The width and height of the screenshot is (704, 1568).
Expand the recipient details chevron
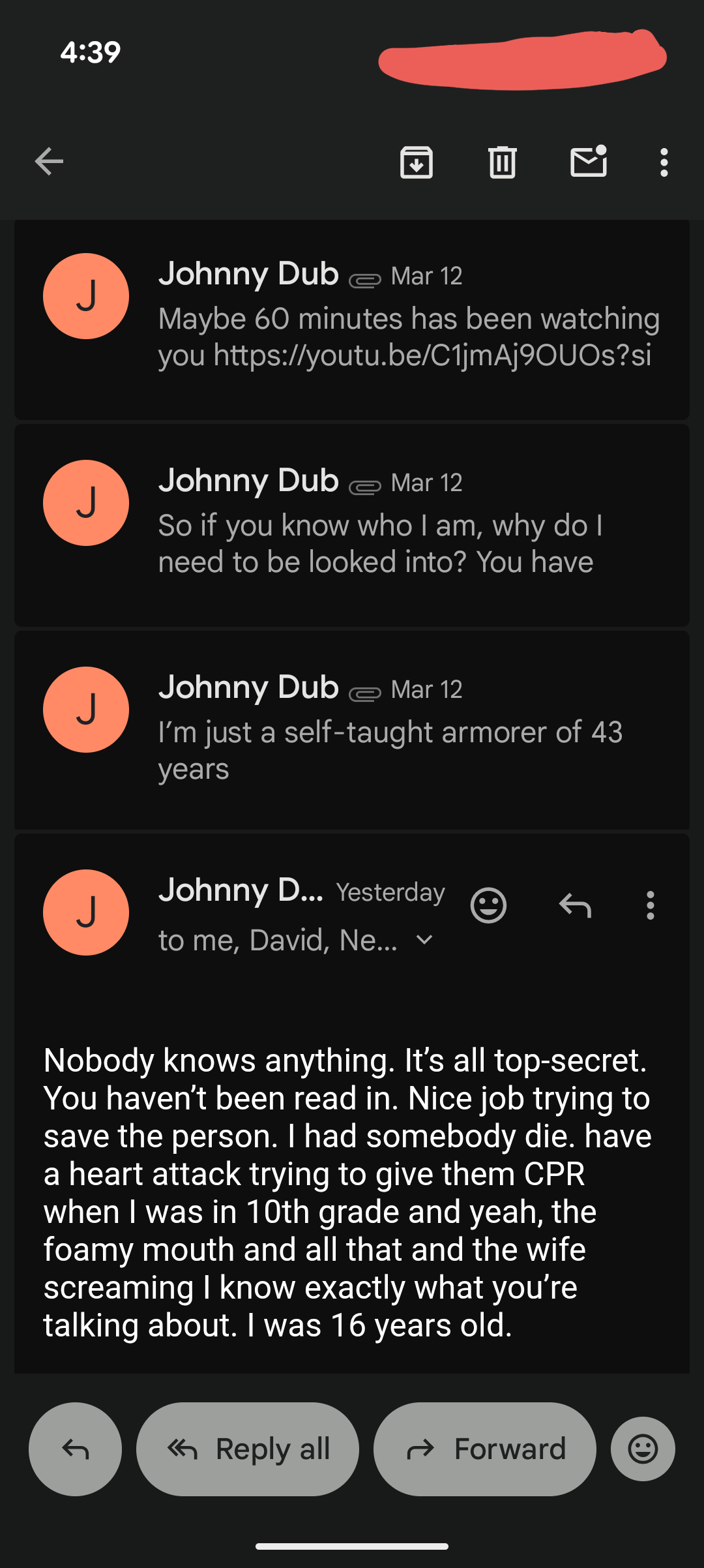pyautogui.click(x=424, y=940)
